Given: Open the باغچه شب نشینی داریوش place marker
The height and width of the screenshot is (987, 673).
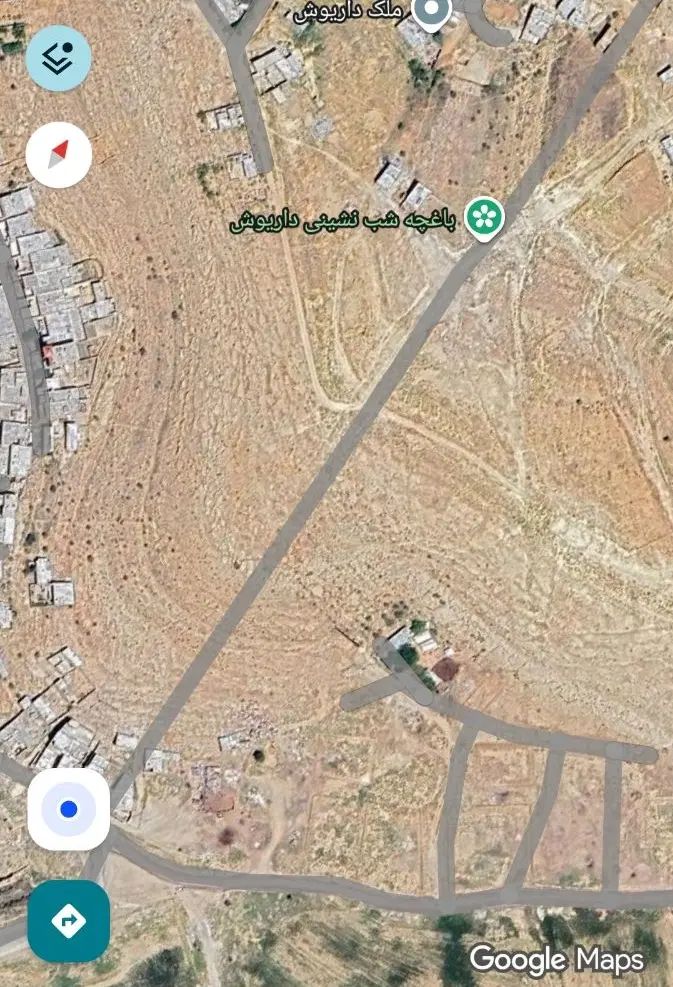Looking at the screenshot, I should coord(485,218).
